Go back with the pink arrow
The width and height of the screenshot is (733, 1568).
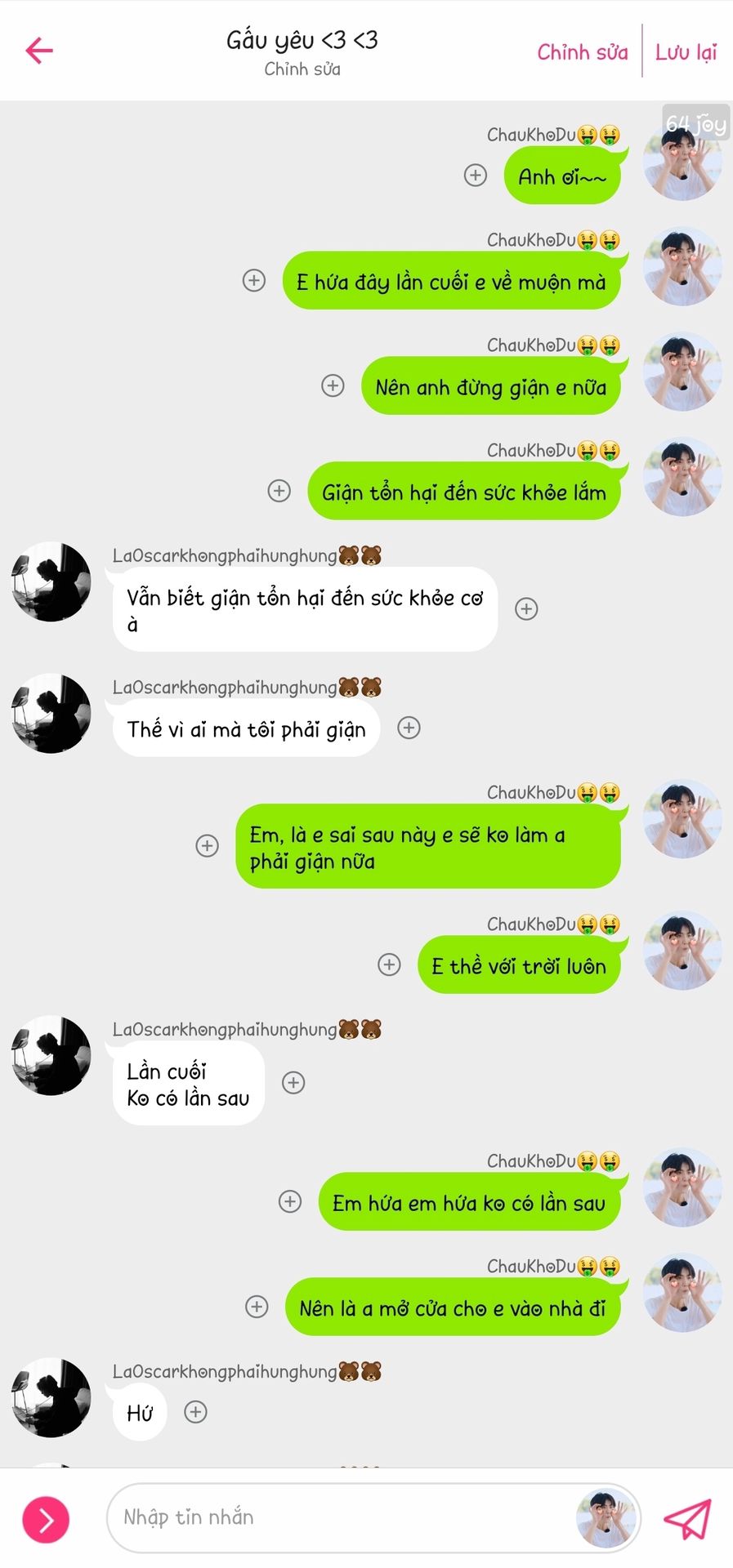pos(38,51)
